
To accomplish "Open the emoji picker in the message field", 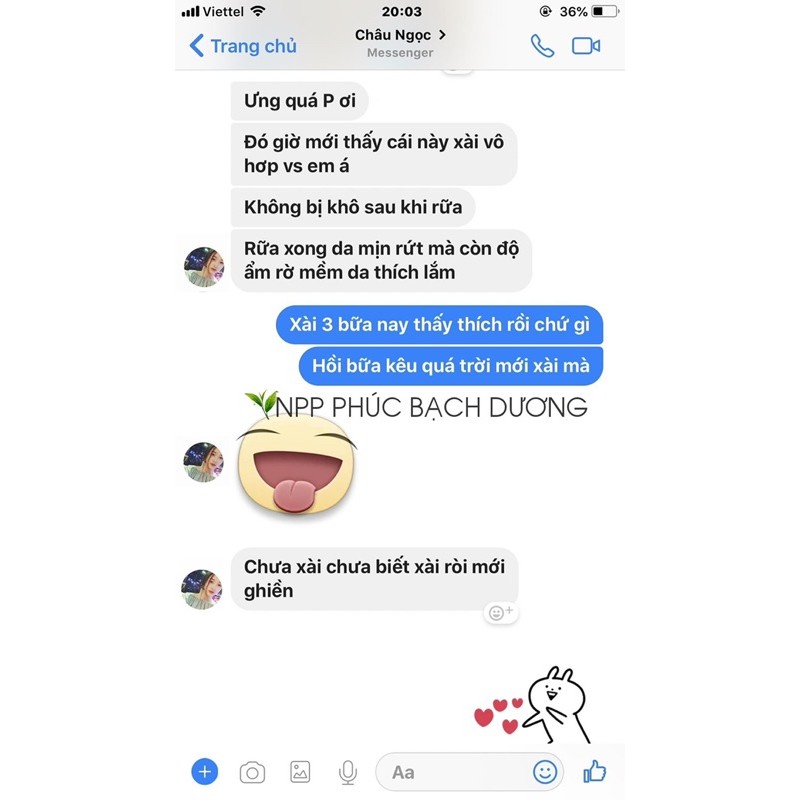I will click(x=545, y=772).
